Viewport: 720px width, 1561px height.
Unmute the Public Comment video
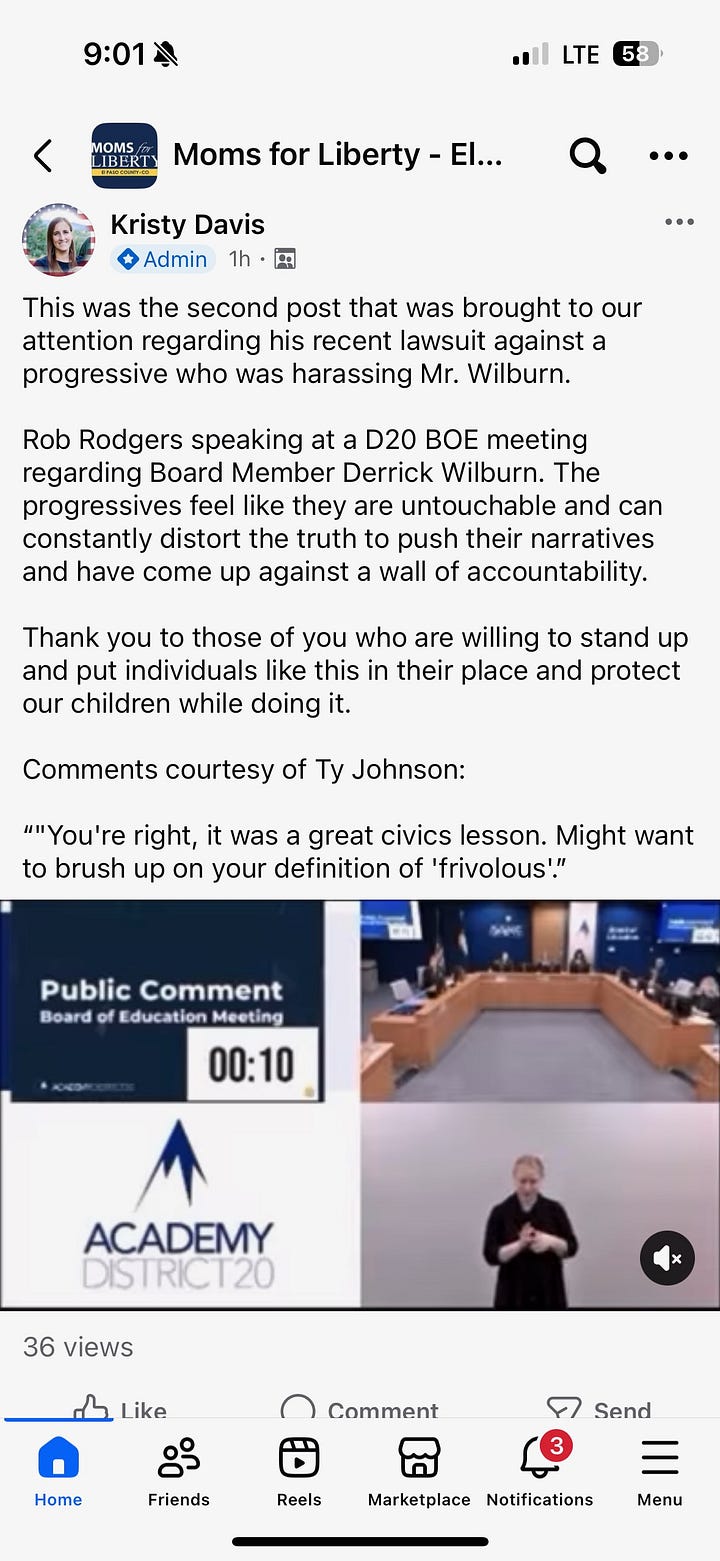(666, 1257)
